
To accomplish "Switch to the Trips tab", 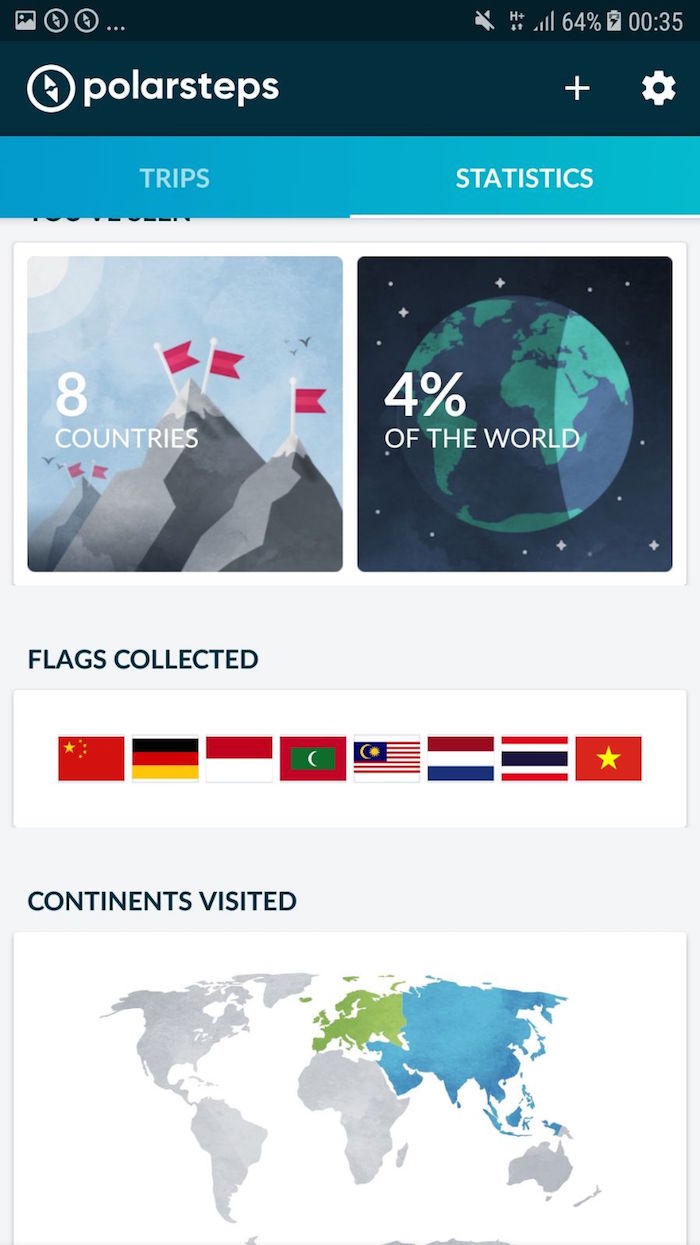I will (x=175, y=178).
